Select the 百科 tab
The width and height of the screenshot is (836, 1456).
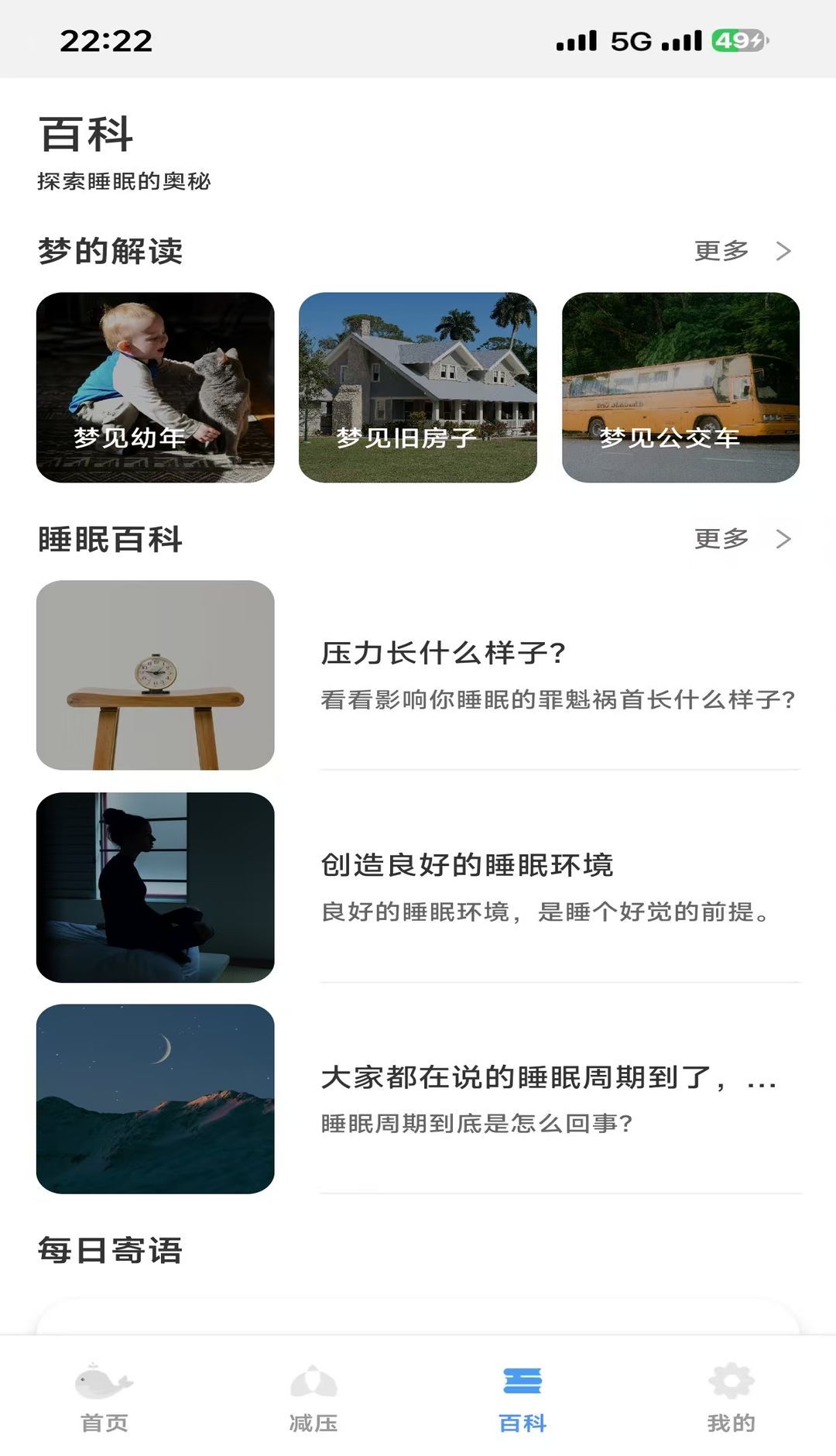coord(522,1399)
